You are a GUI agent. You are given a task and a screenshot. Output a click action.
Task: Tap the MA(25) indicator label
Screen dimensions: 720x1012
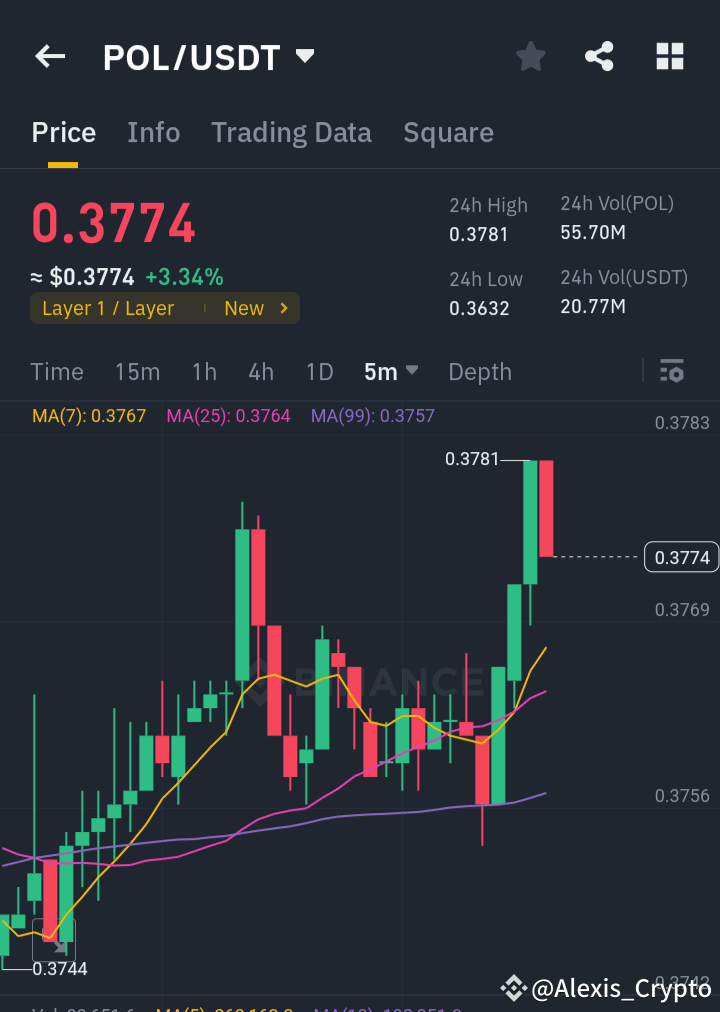point(228,414)
